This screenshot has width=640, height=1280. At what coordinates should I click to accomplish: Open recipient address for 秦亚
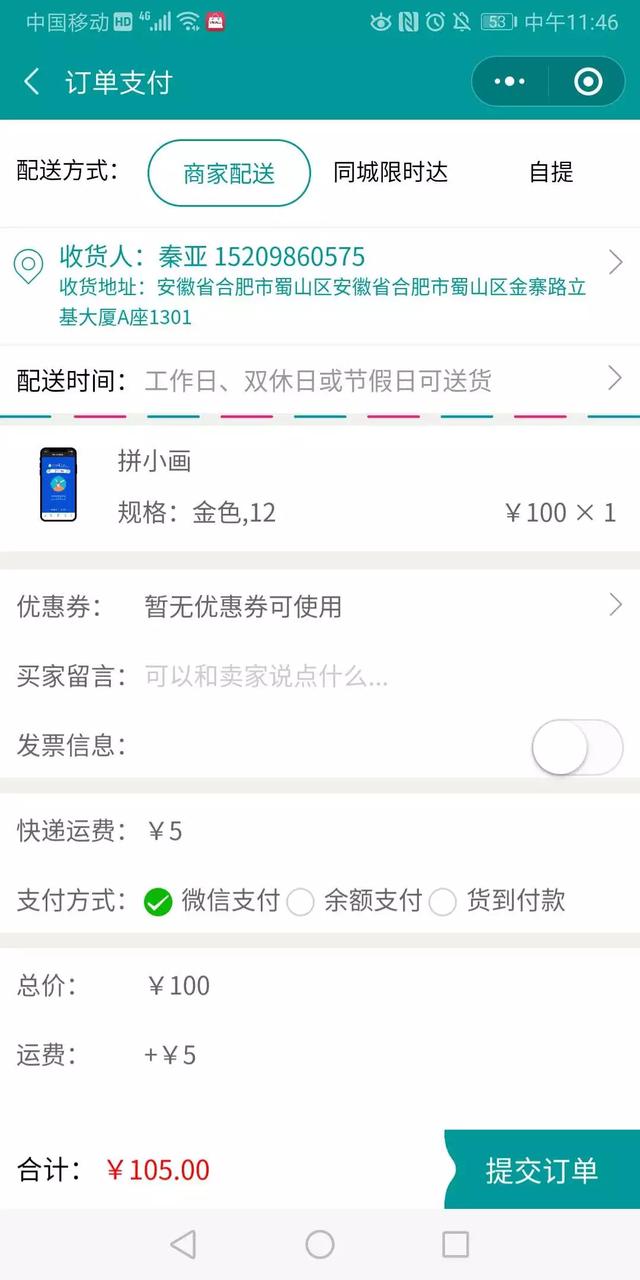(320, 286)
